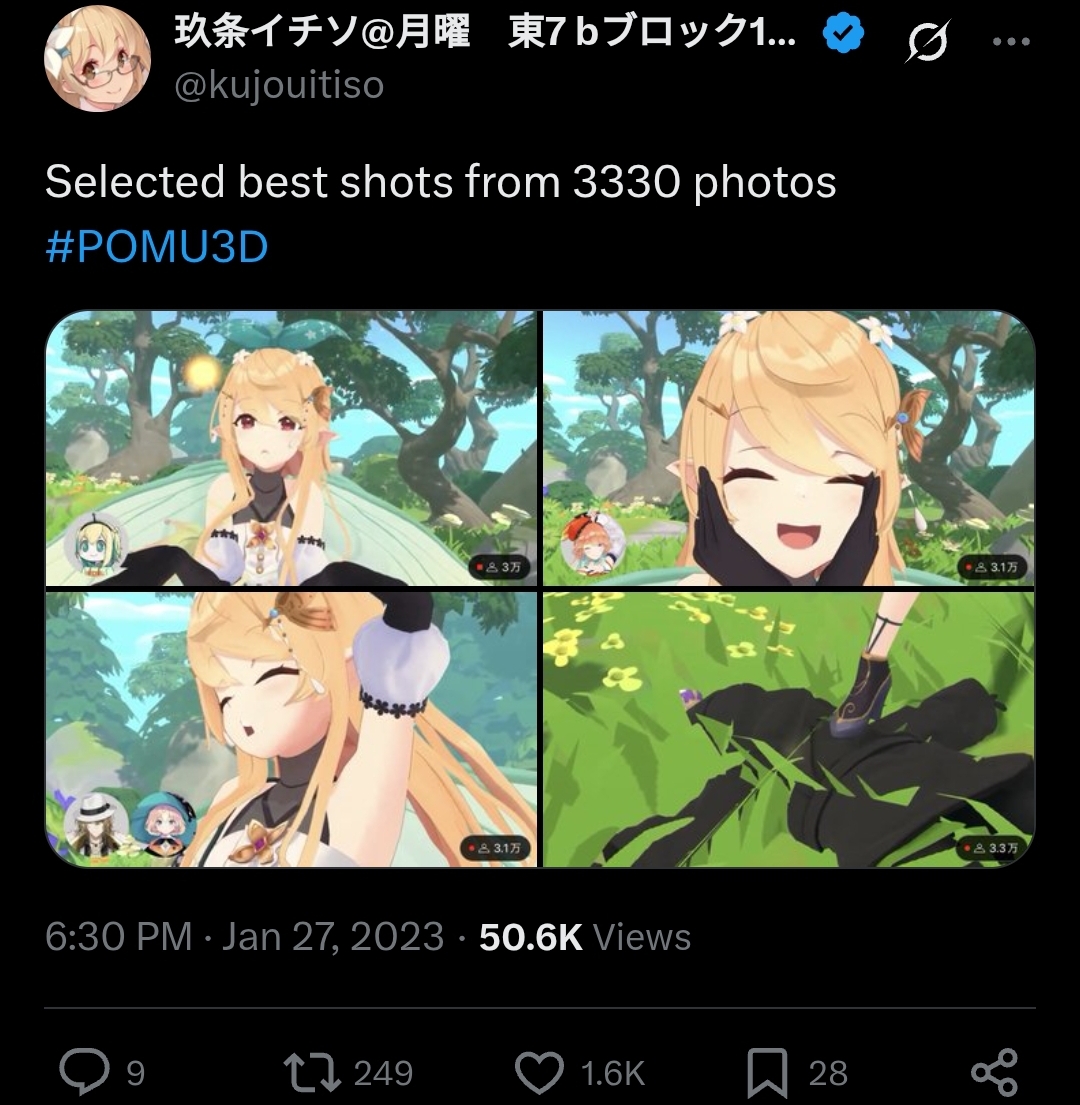View the smiling face-in-hands photo

pos(788,447)
